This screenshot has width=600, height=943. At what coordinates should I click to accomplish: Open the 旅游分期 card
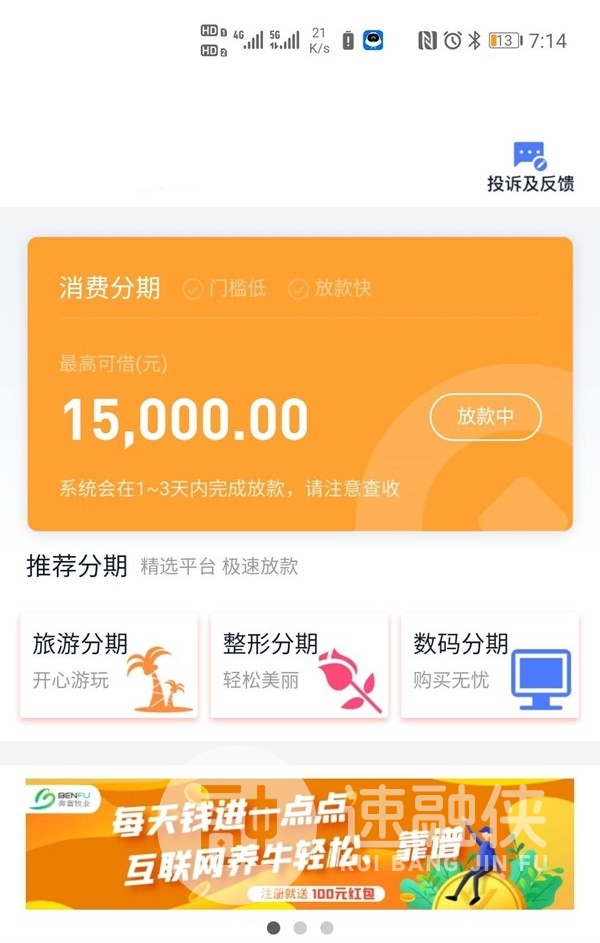tap(109, 665)
